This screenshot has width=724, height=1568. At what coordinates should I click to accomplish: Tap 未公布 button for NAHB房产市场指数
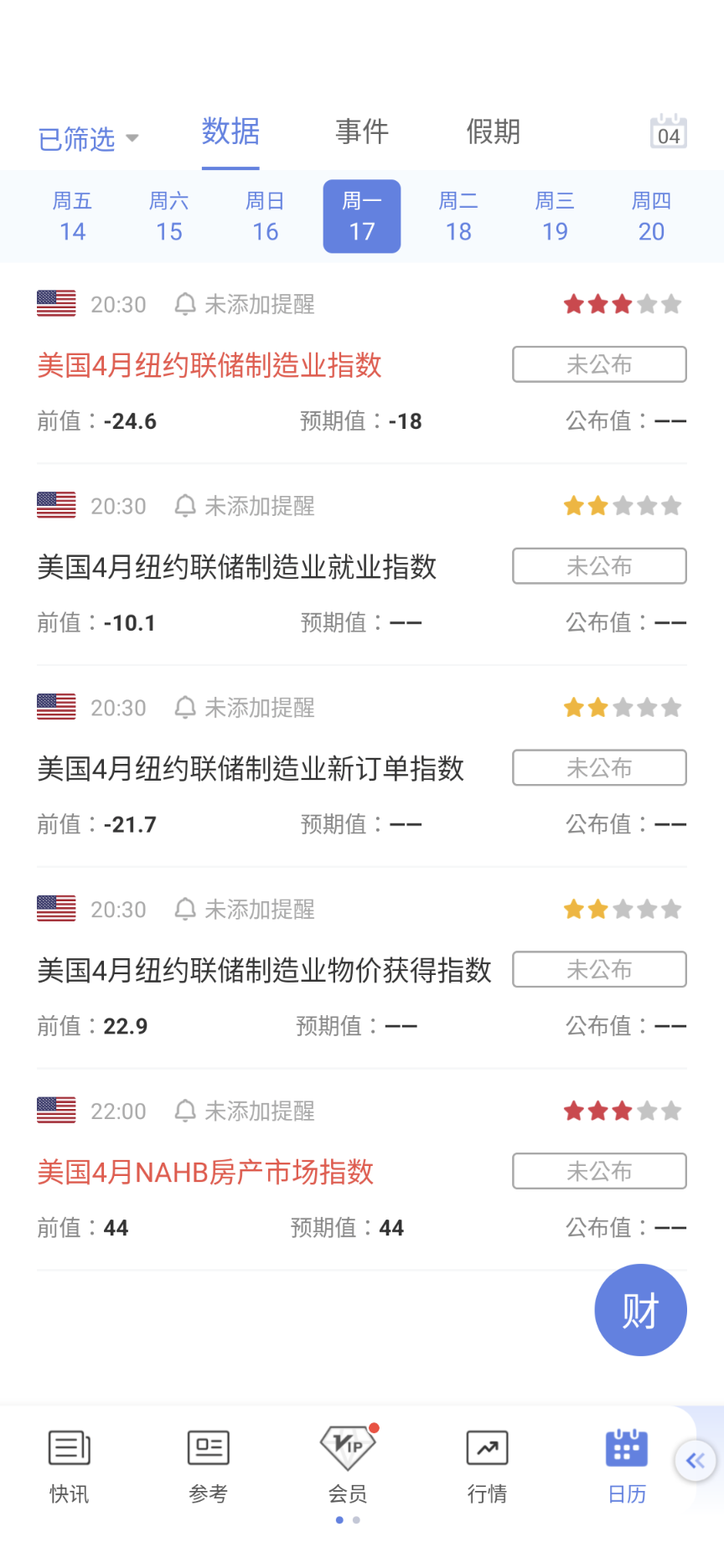pos(599,1171)
